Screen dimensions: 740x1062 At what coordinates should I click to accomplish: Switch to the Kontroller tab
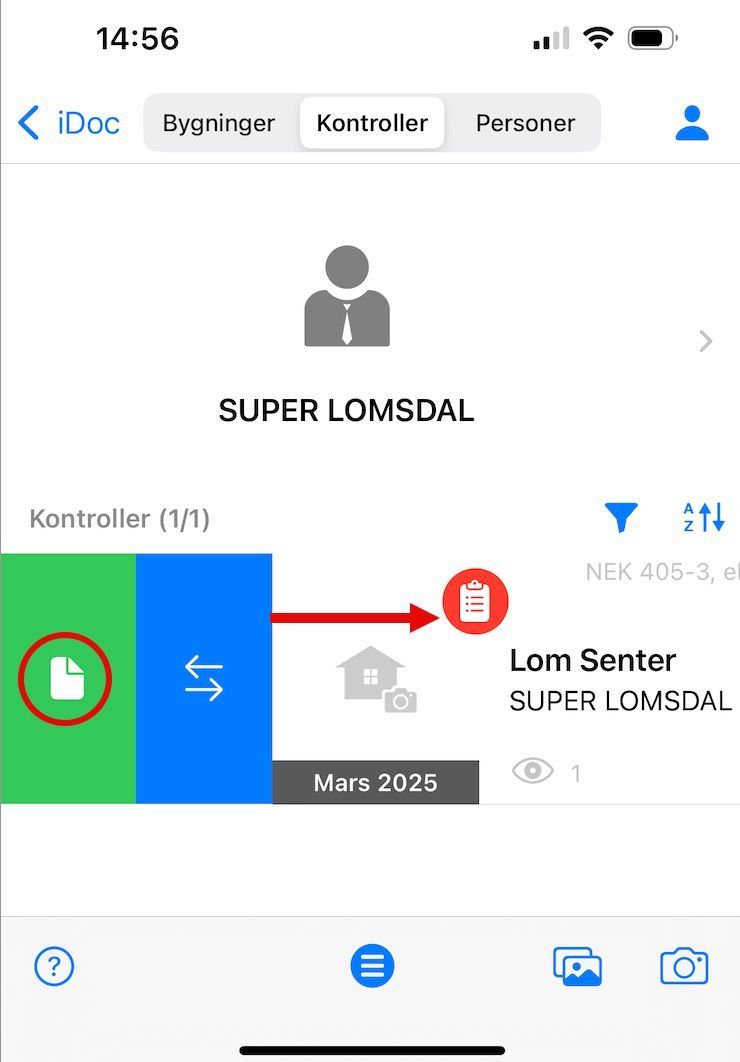pos(372,123)
